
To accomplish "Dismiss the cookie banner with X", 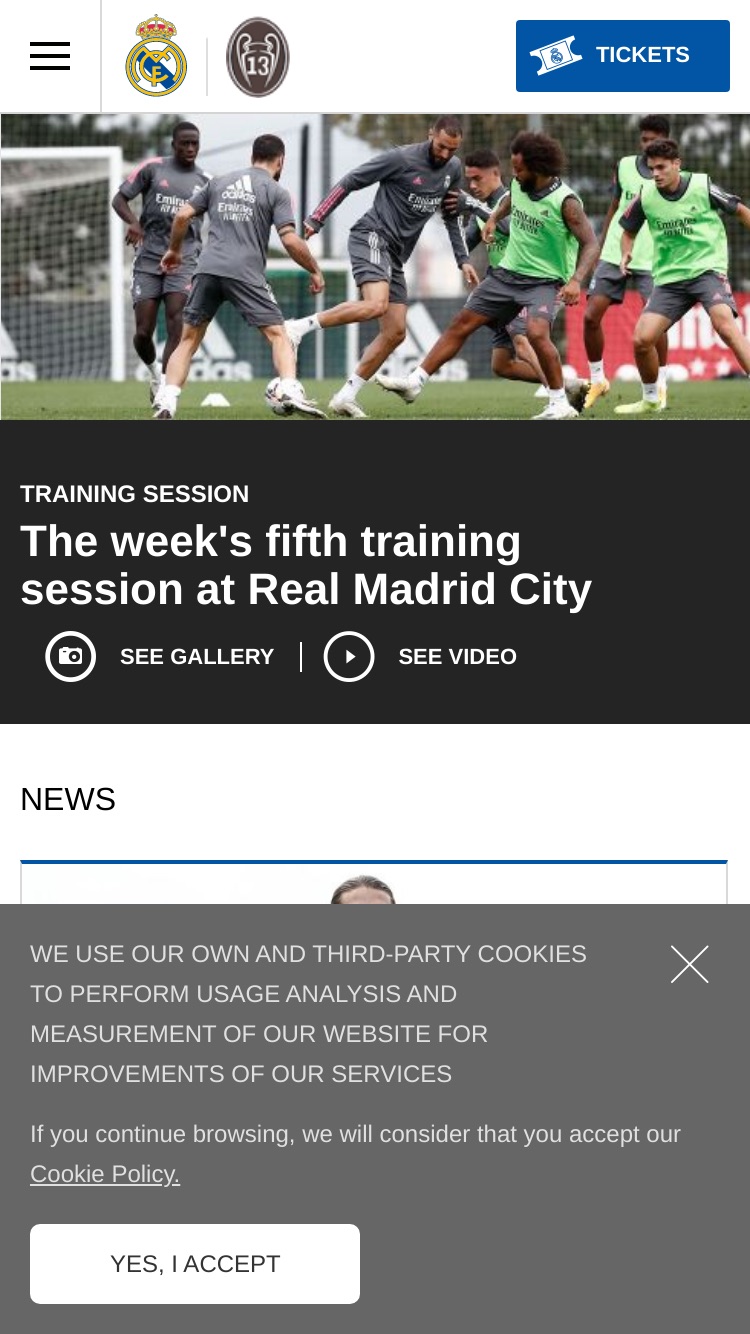I will tap(690, 964).
